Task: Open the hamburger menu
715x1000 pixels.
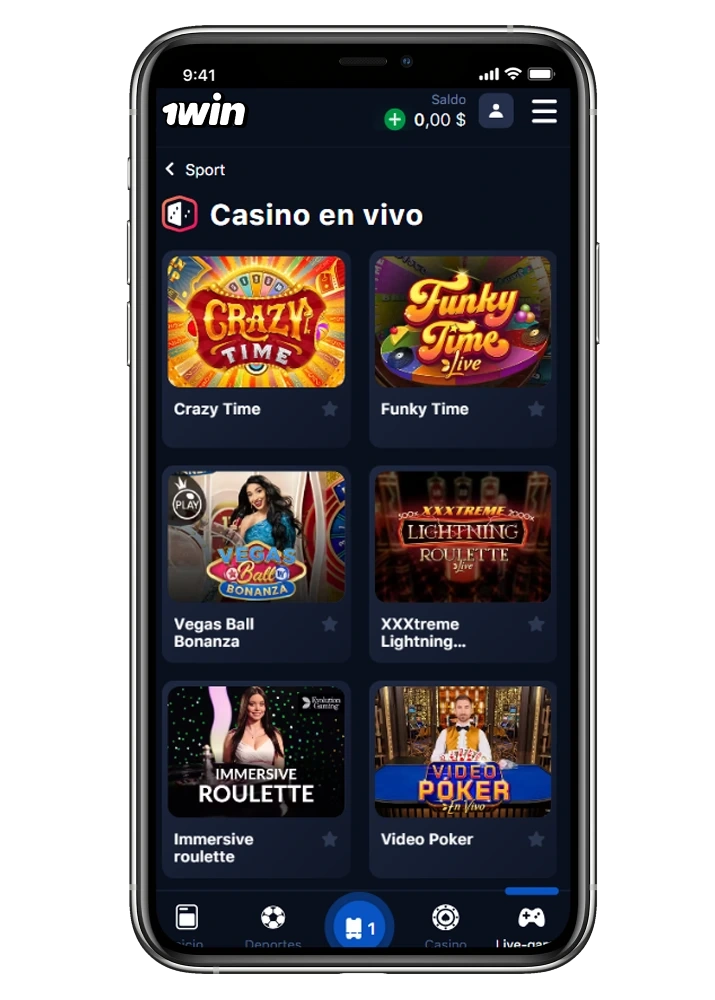Action: 544,111
